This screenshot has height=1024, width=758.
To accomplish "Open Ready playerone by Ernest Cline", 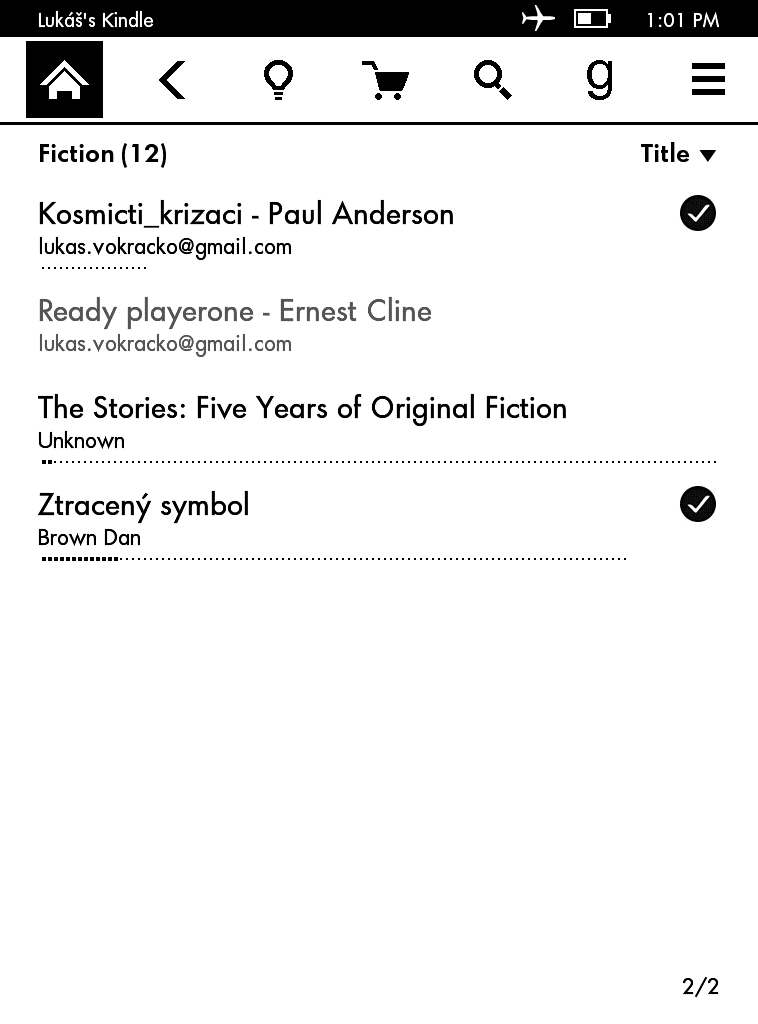I will pyautogui.click(x=235, y=311).
